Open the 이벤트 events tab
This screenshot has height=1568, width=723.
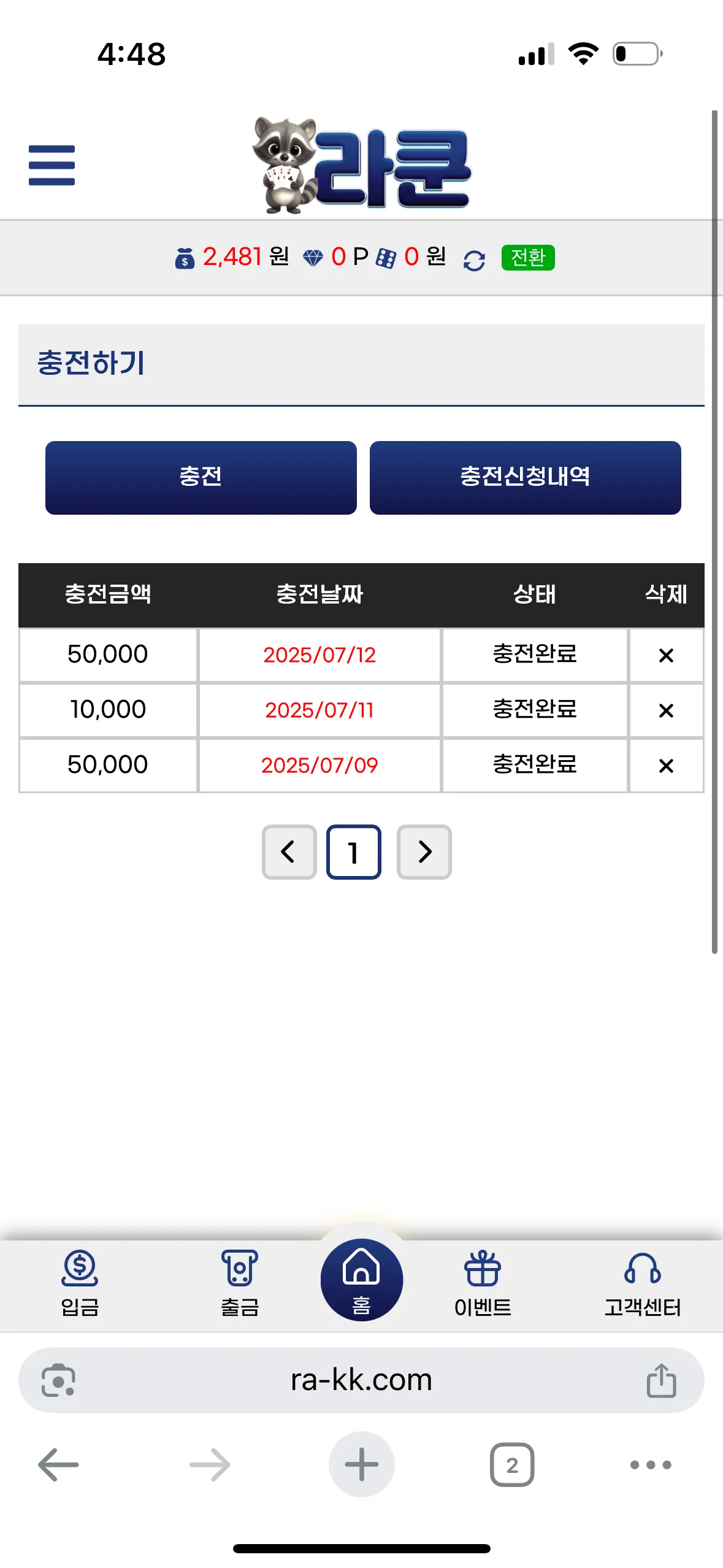(483, 1284)
